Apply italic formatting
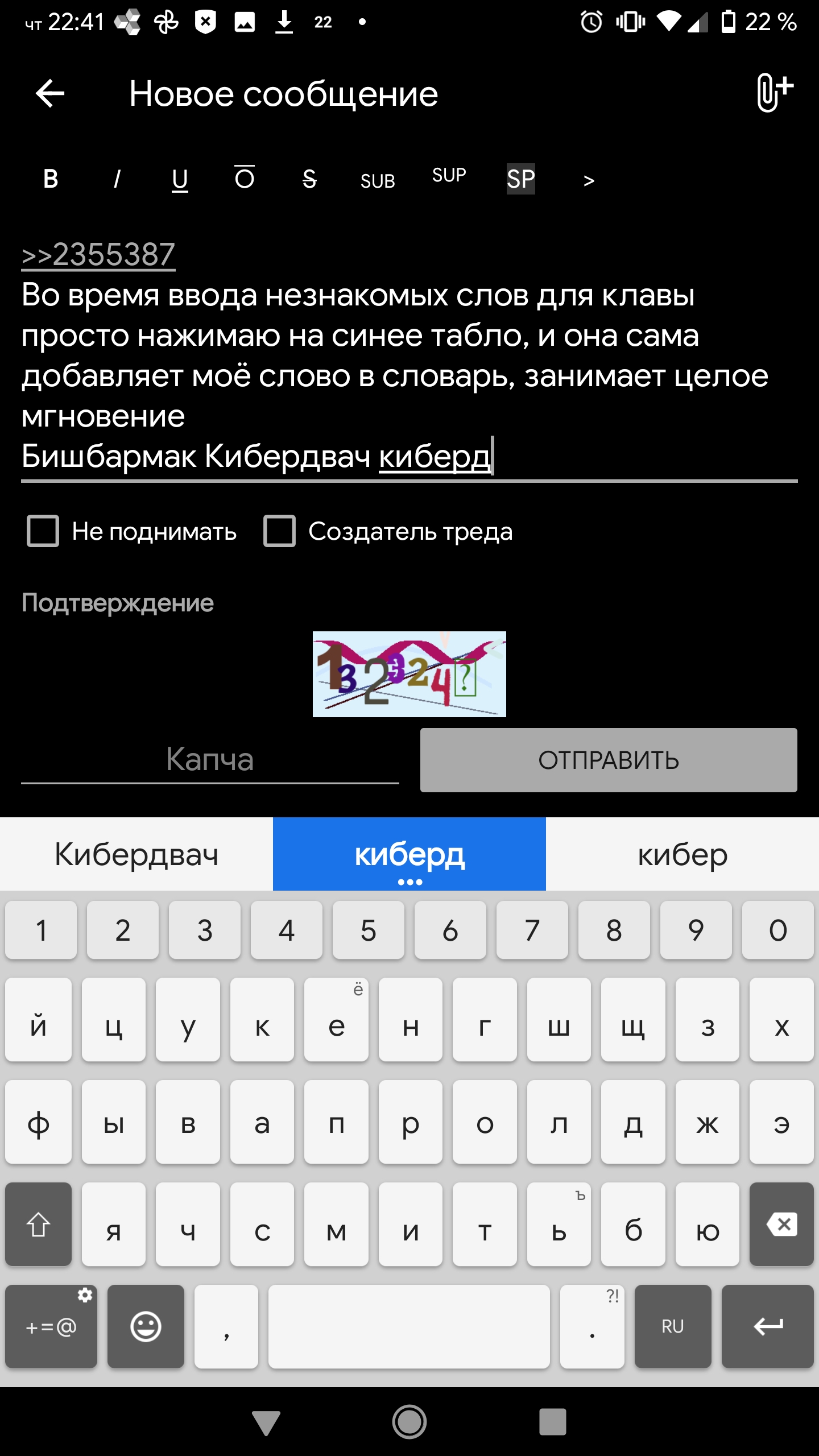The width and height of the screenshot is (819, 1456). pyautogui.click(x=117, y=179)
